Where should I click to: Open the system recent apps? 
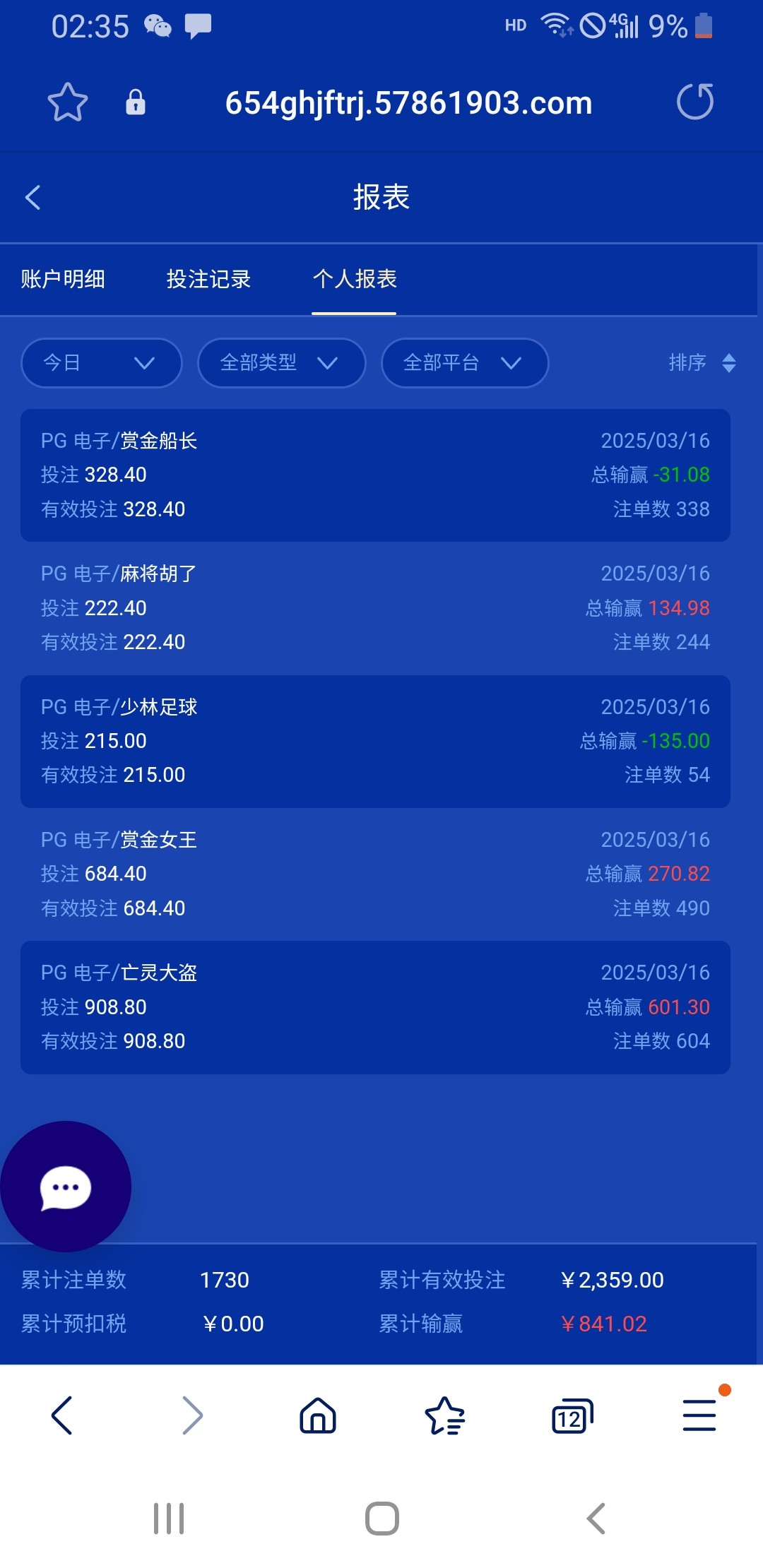tap(169, 1519)
